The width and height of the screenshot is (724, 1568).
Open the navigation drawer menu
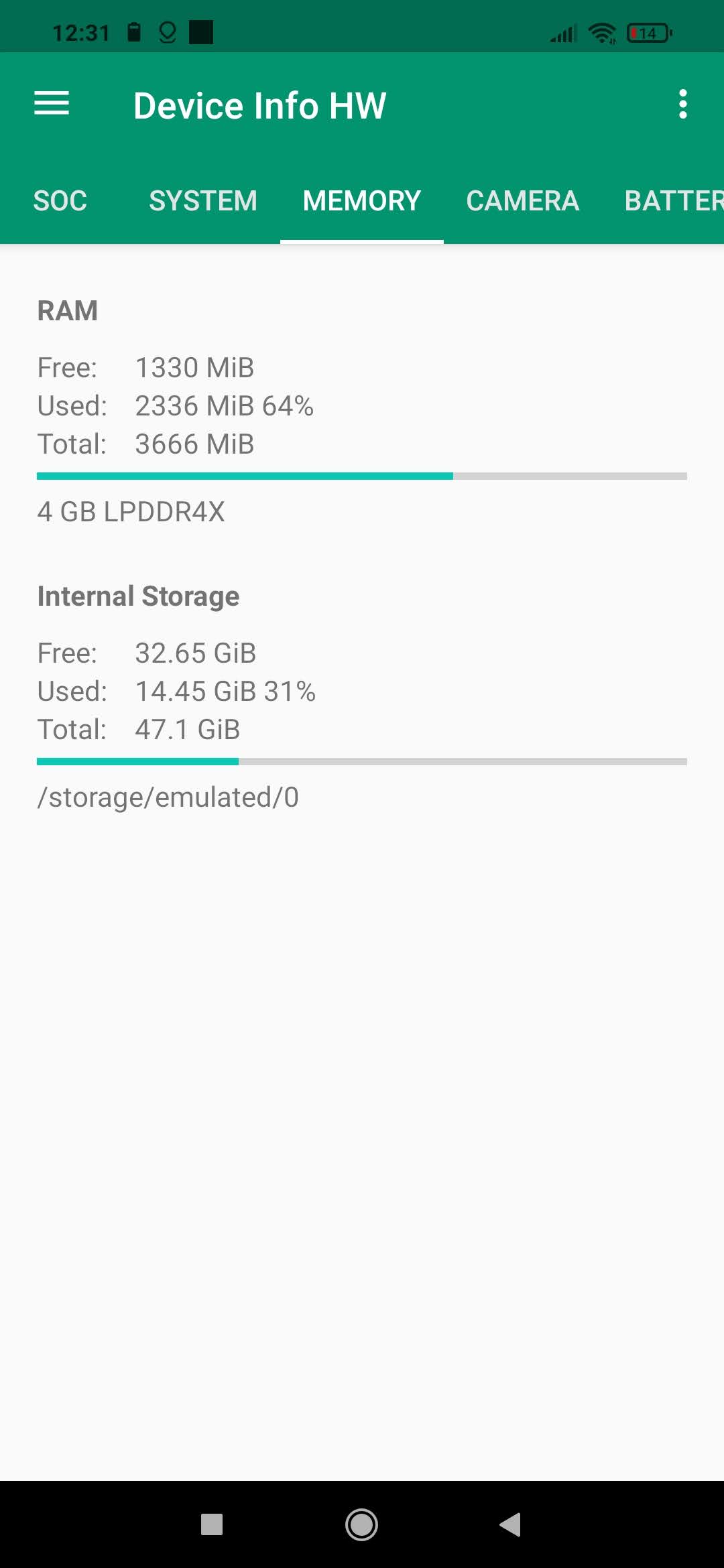tap(52, 104)
